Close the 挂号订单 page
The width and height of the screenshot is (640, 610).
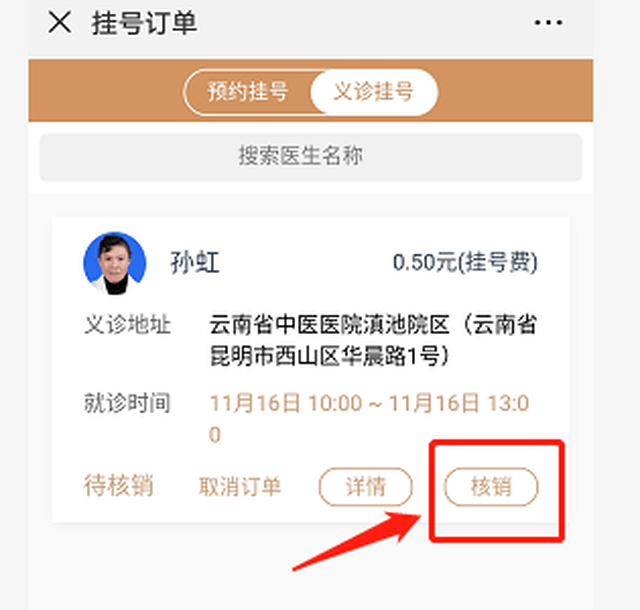coord(60,23)
